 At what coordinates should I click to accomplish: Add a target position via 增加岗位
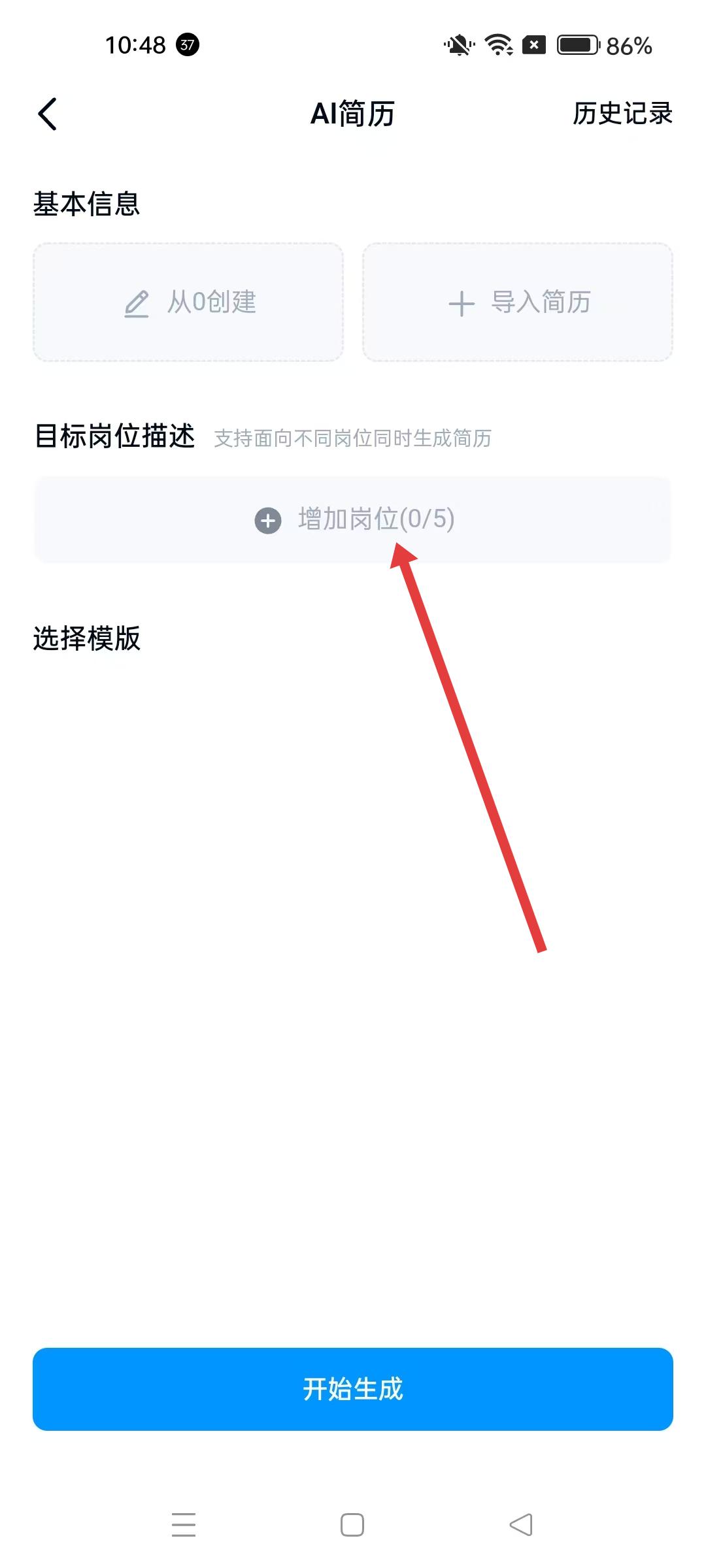coord(353,520)
